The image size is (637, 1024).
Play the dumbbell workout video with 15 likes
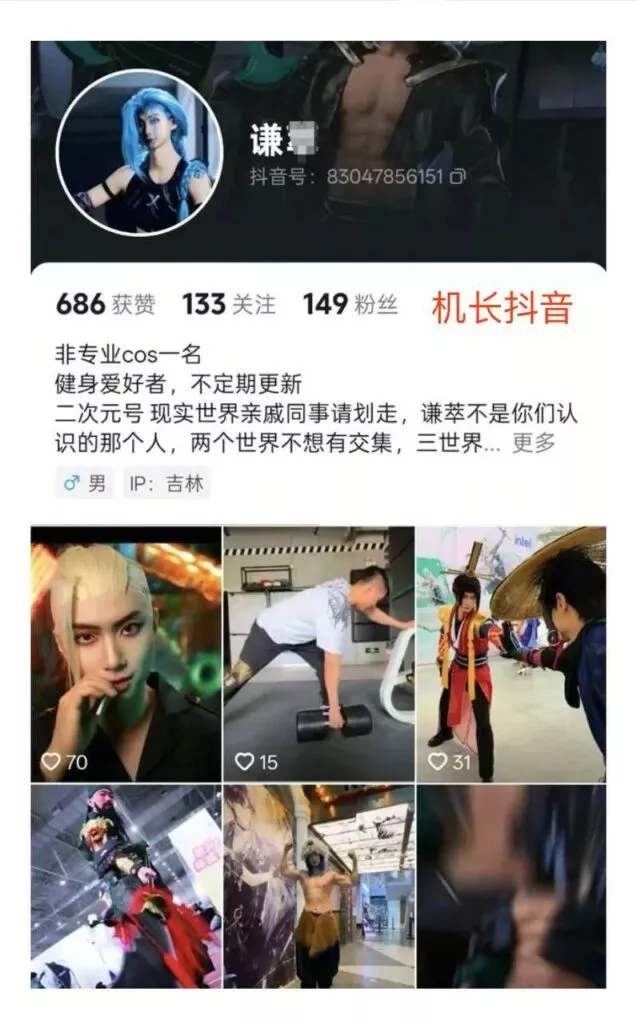tap(318, 653)
